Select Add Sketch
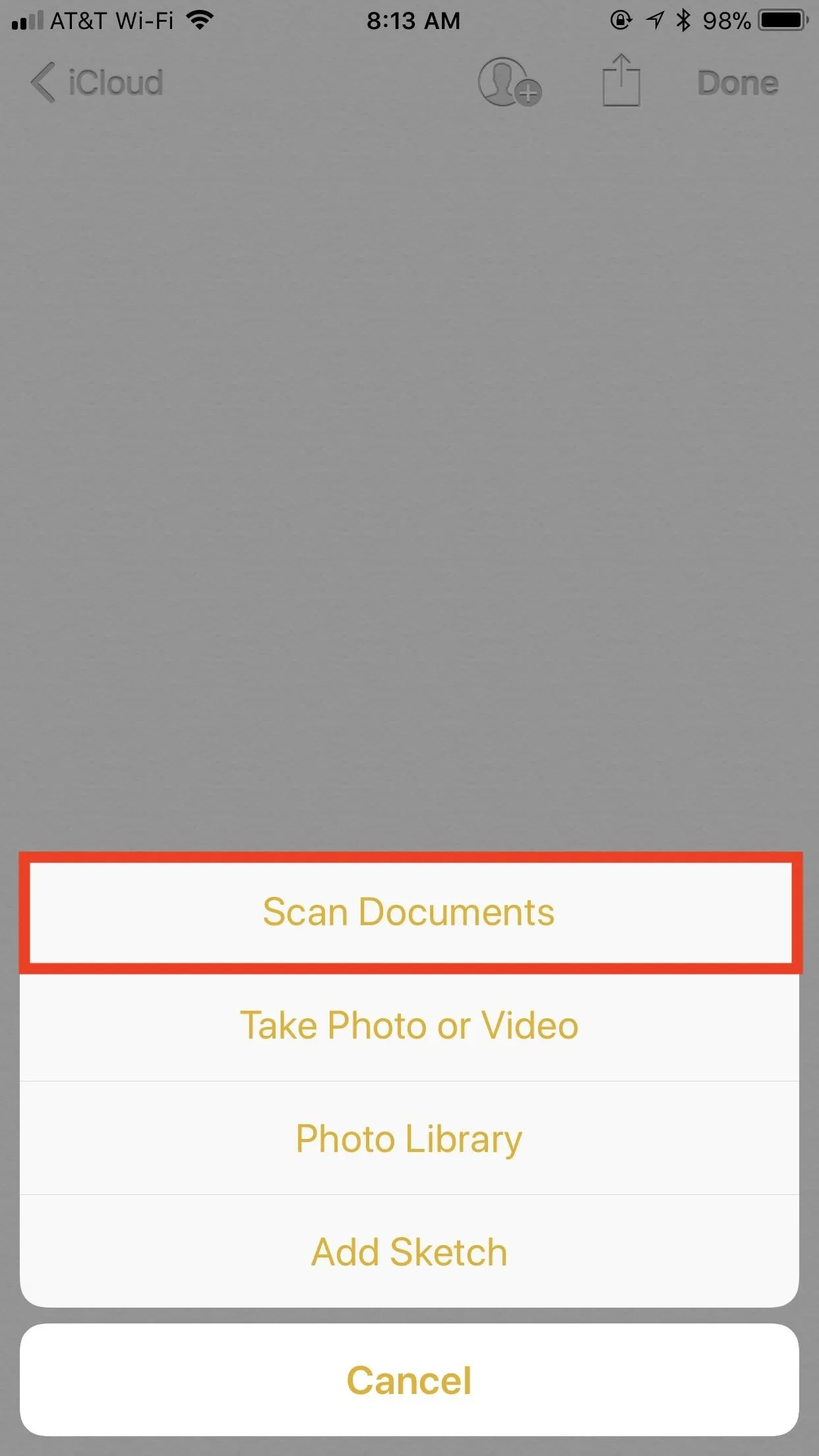 tap(409, 1251)
